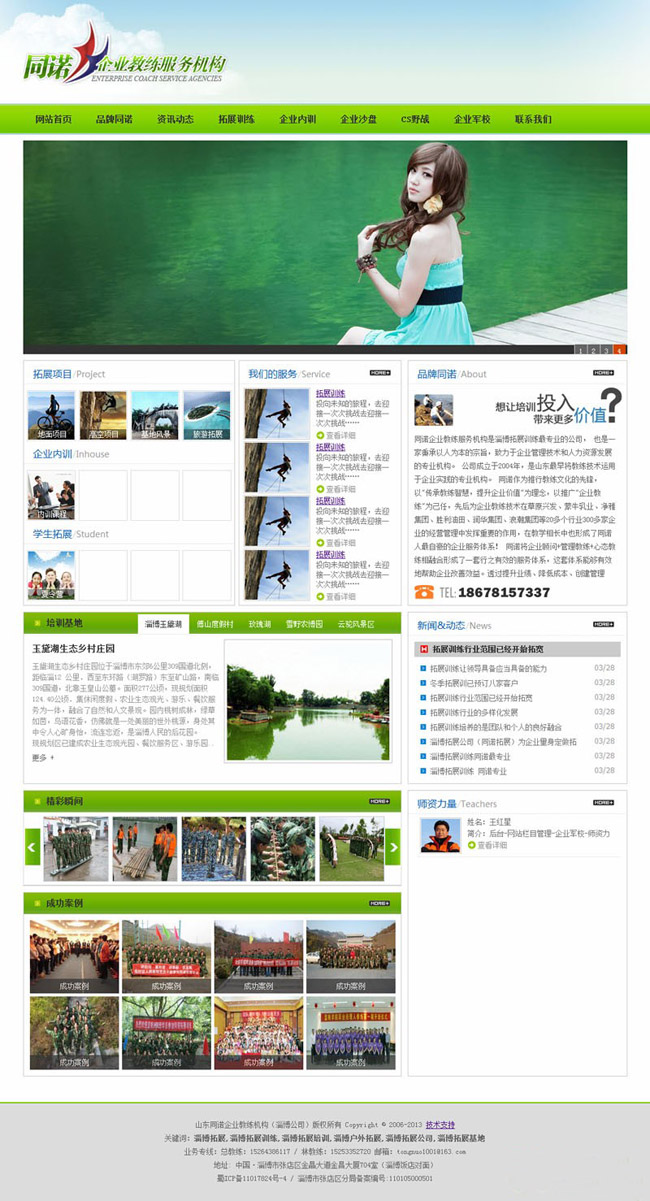
Task: Tap 查看详细 under teacher 王红星
Action: click(x=491, y=845)
